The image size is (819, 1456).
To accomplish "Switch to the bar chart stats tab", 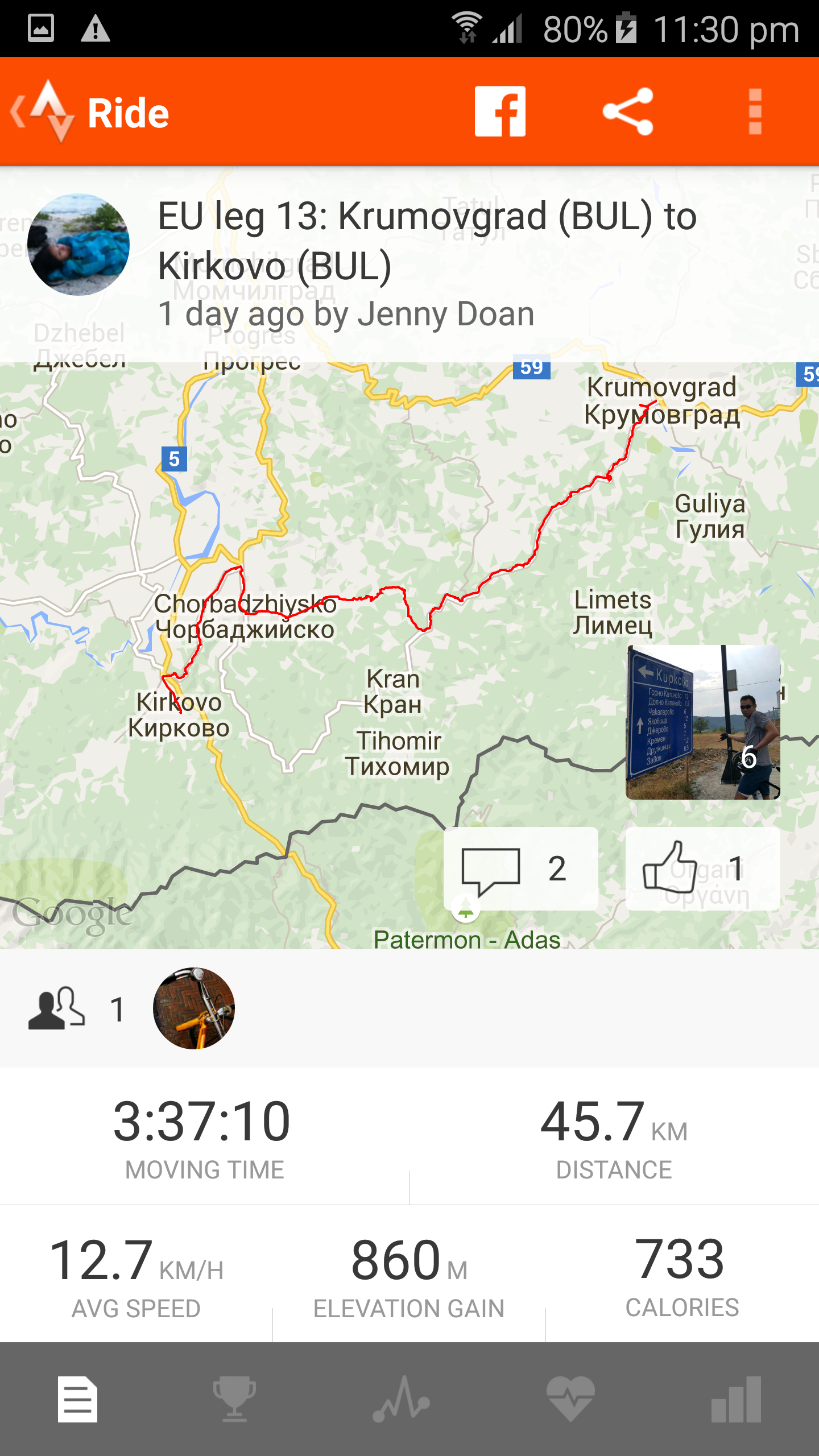I will click(x=736, y=1399).
